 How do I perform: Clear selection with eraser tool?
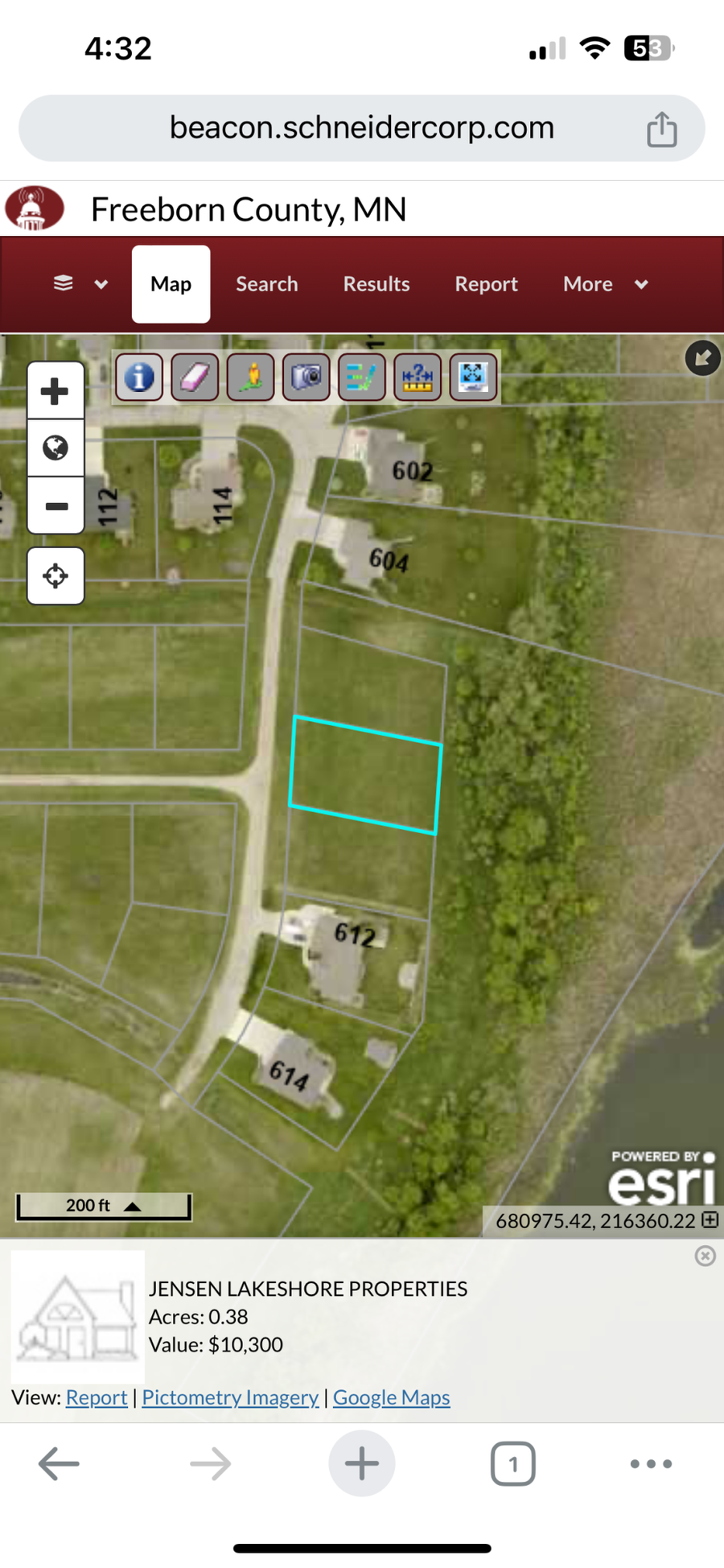tap(195, 377)
